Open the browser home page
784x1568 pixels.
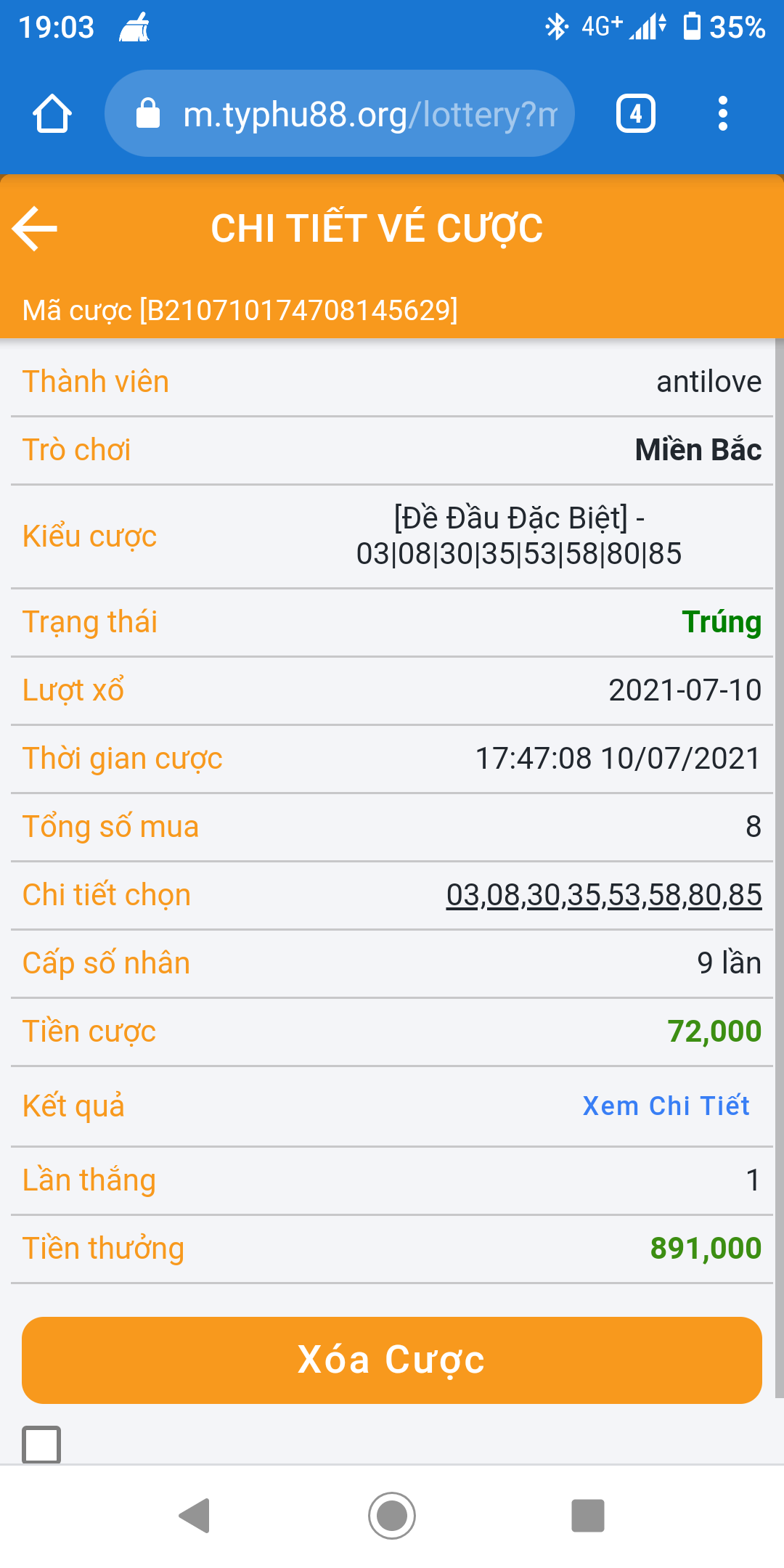pos(52,114)
